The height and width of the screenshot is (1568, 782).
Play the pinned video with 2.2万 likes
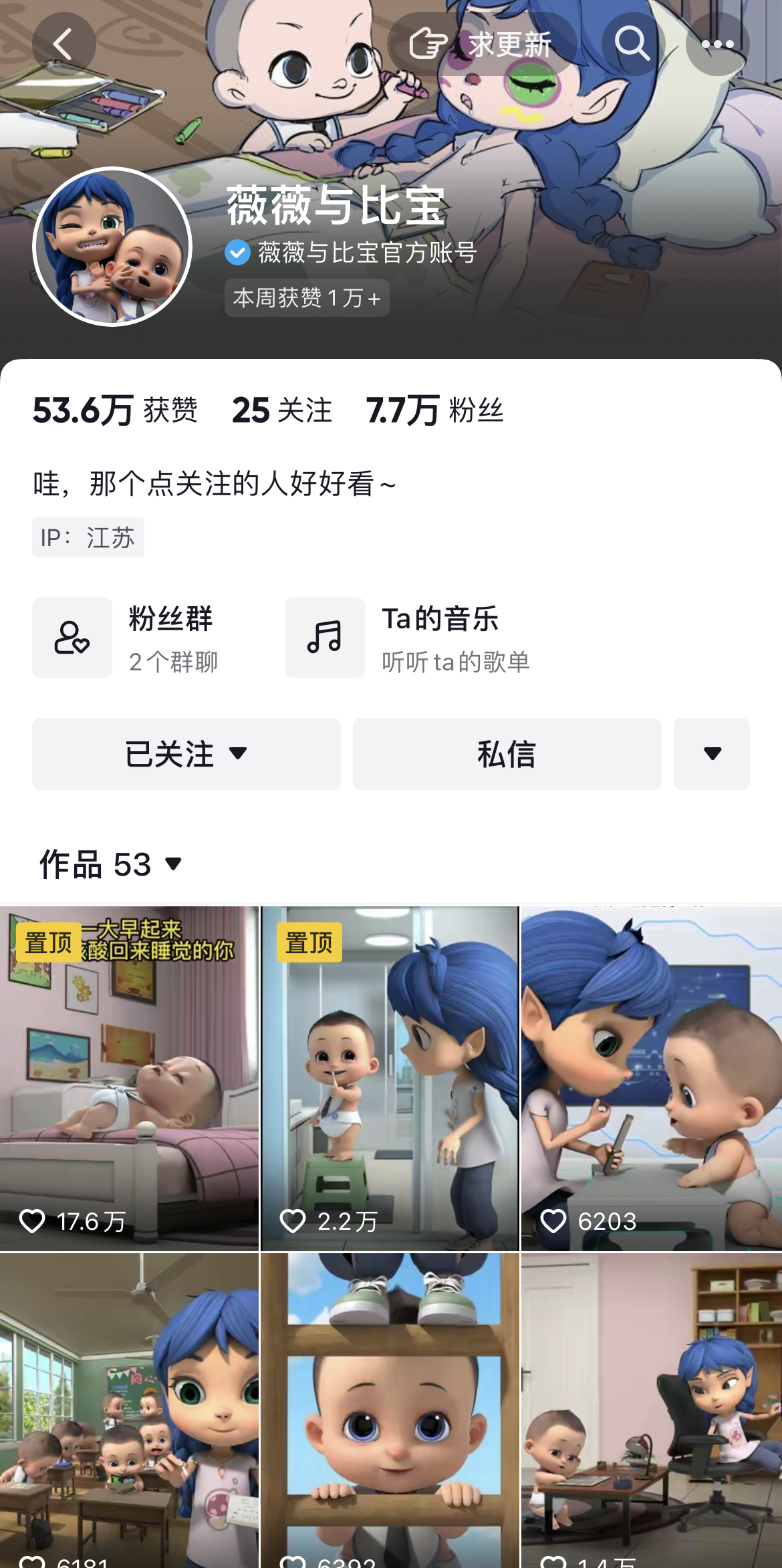click(390, 1077)
